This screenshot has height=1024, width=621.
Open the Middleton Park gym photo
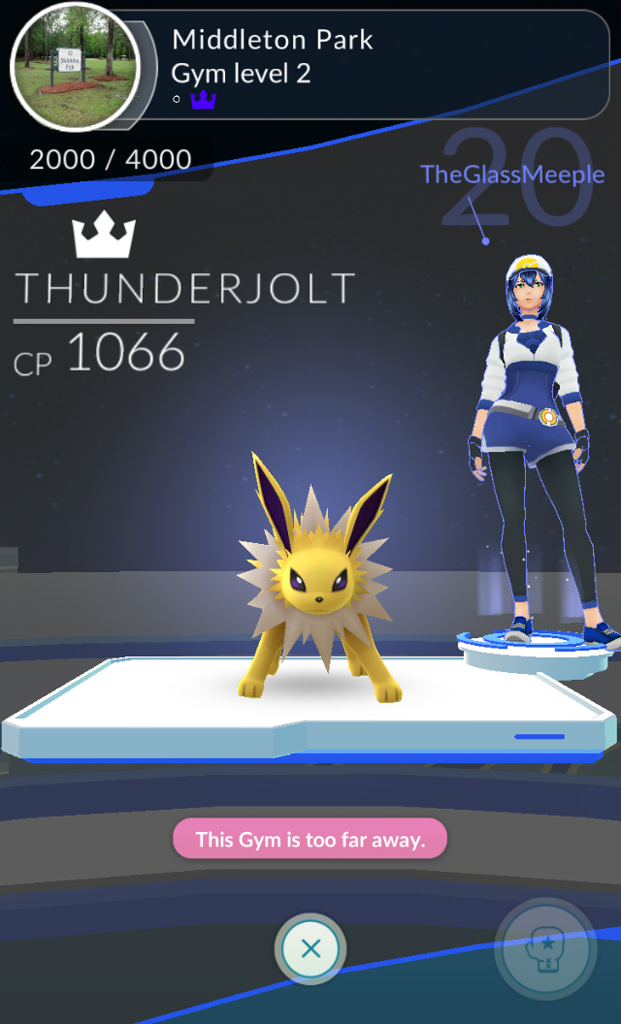click(75, 66)
